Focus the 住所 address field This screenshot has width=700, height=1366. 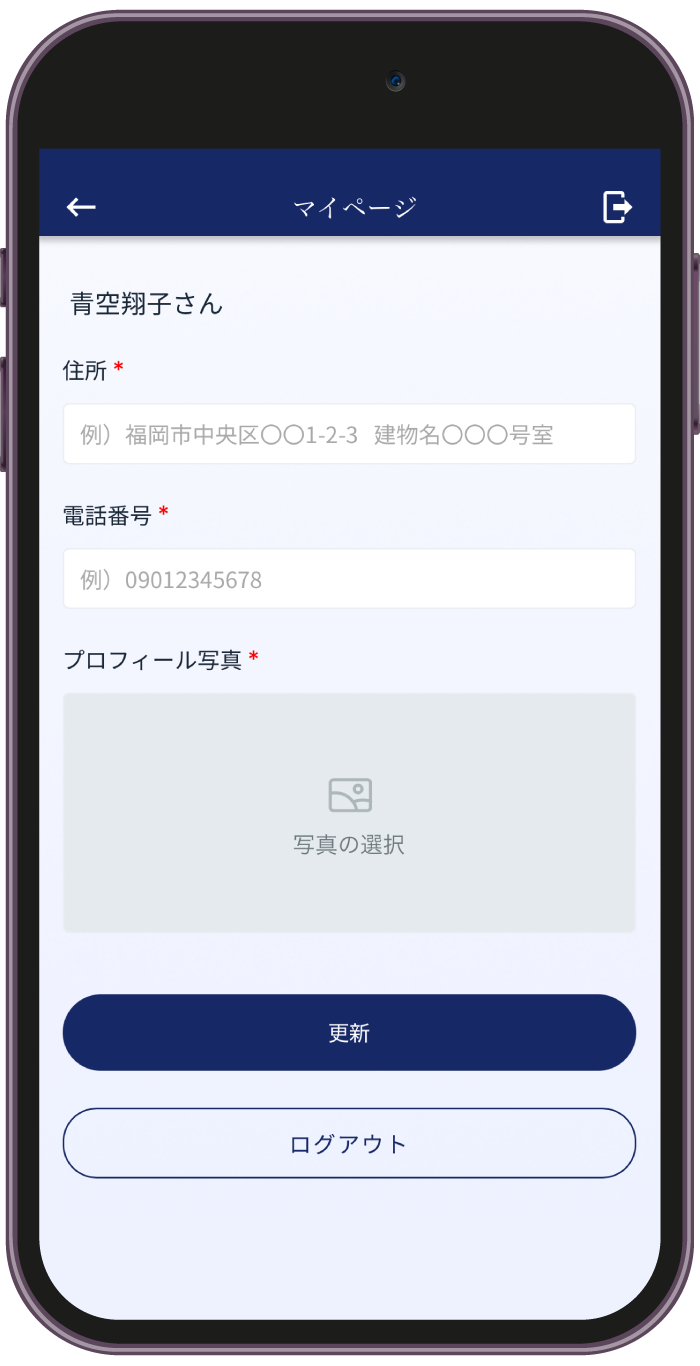coord(349,434)
